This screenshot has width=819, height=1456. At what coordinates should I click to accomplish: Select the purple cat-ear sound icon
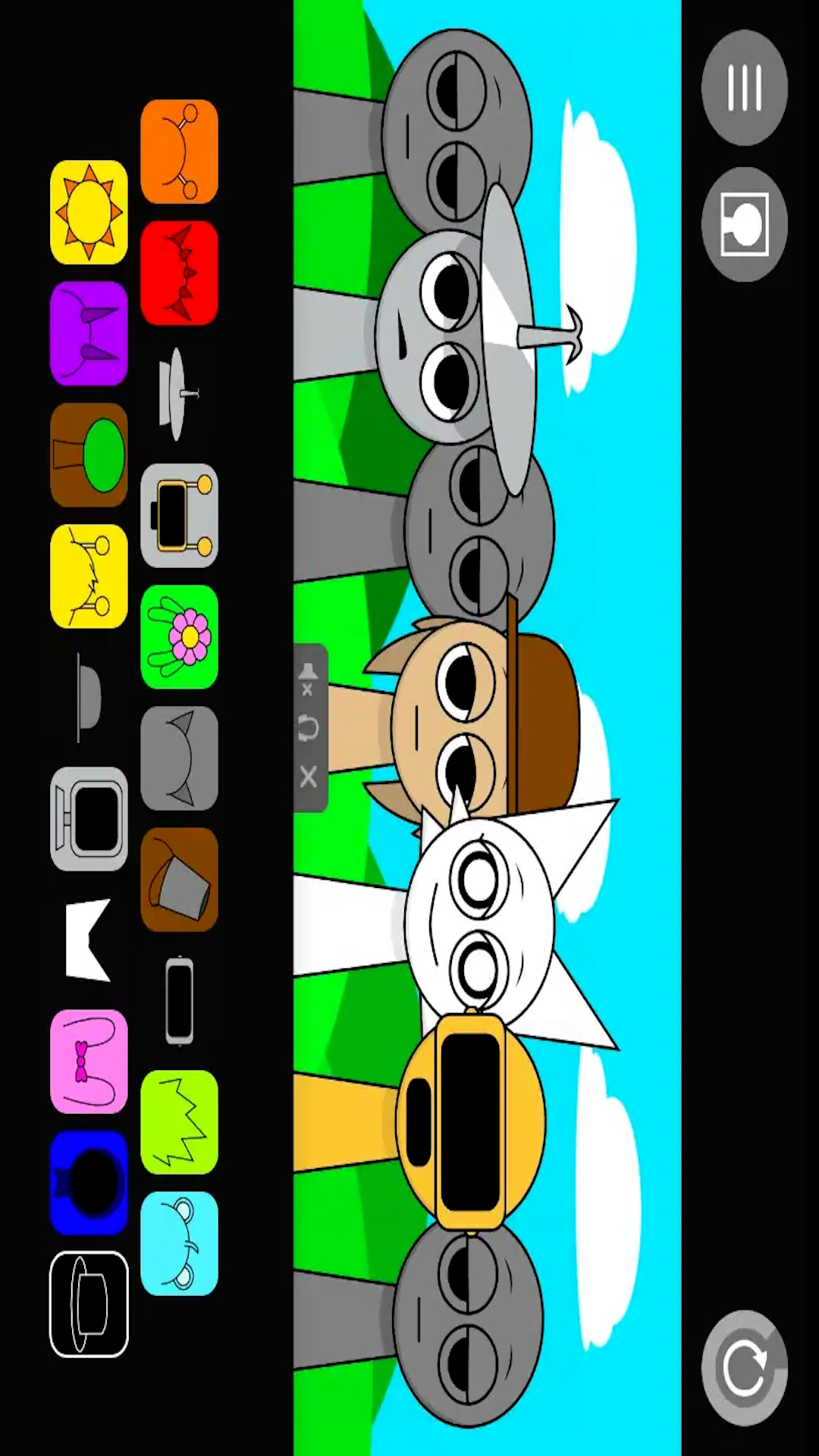coord(89,334)
